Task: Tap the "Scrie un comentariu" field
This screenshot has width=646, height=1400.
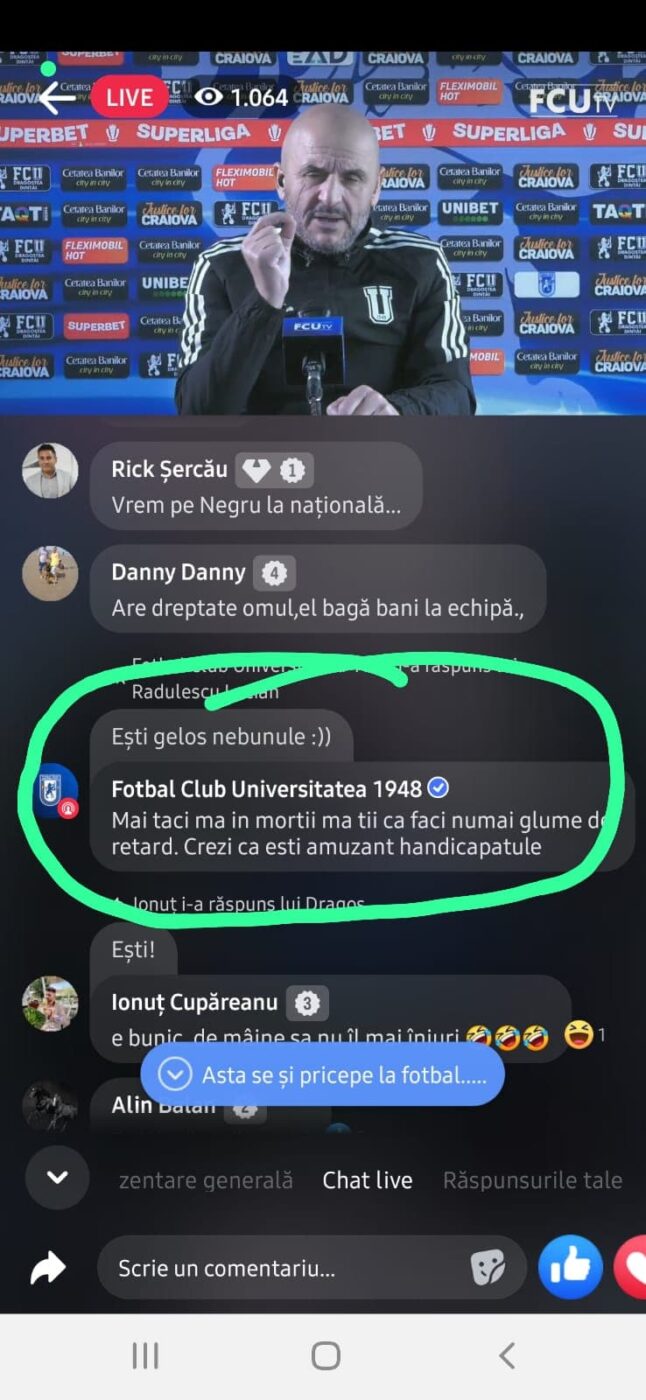Action: tap(280, 1268)
